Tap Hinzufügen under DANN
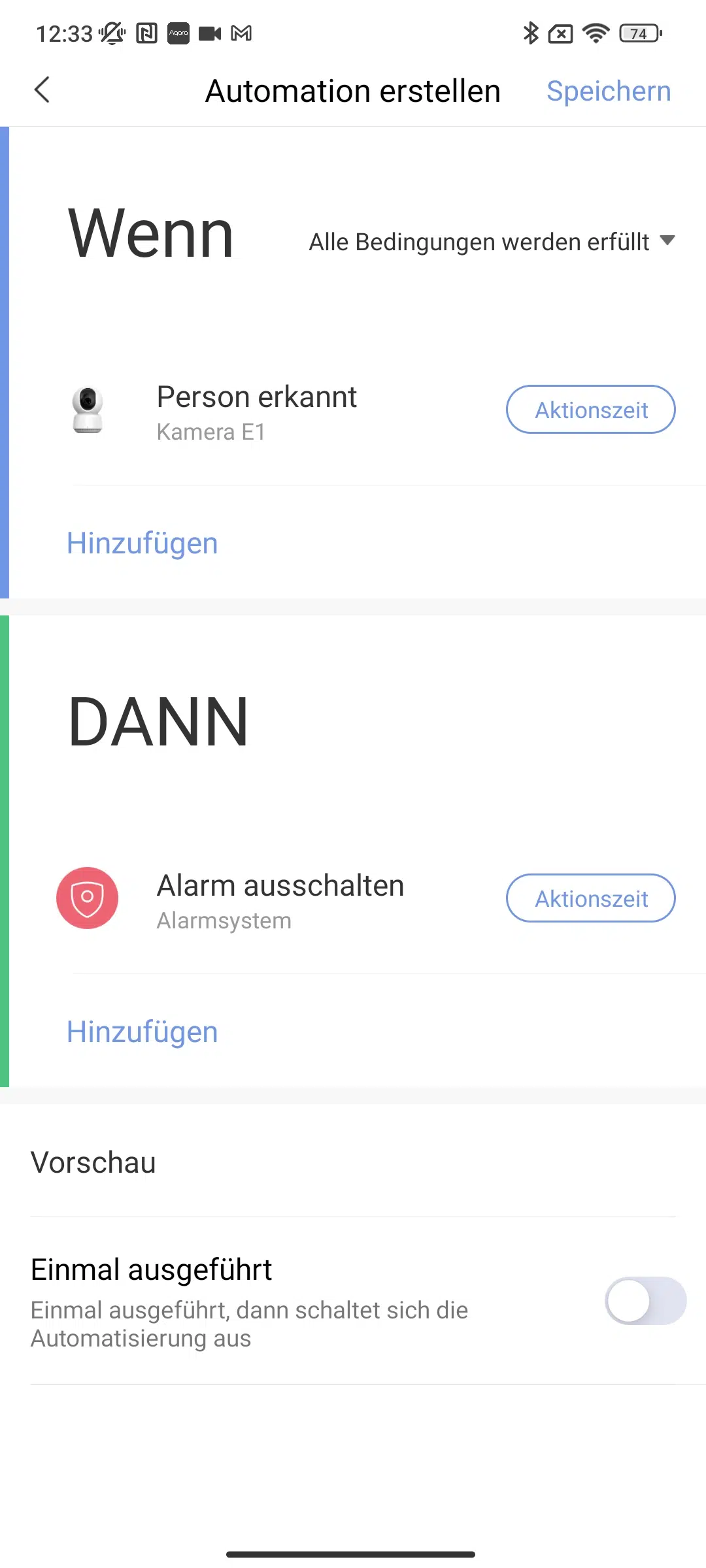 (142, 1032)
